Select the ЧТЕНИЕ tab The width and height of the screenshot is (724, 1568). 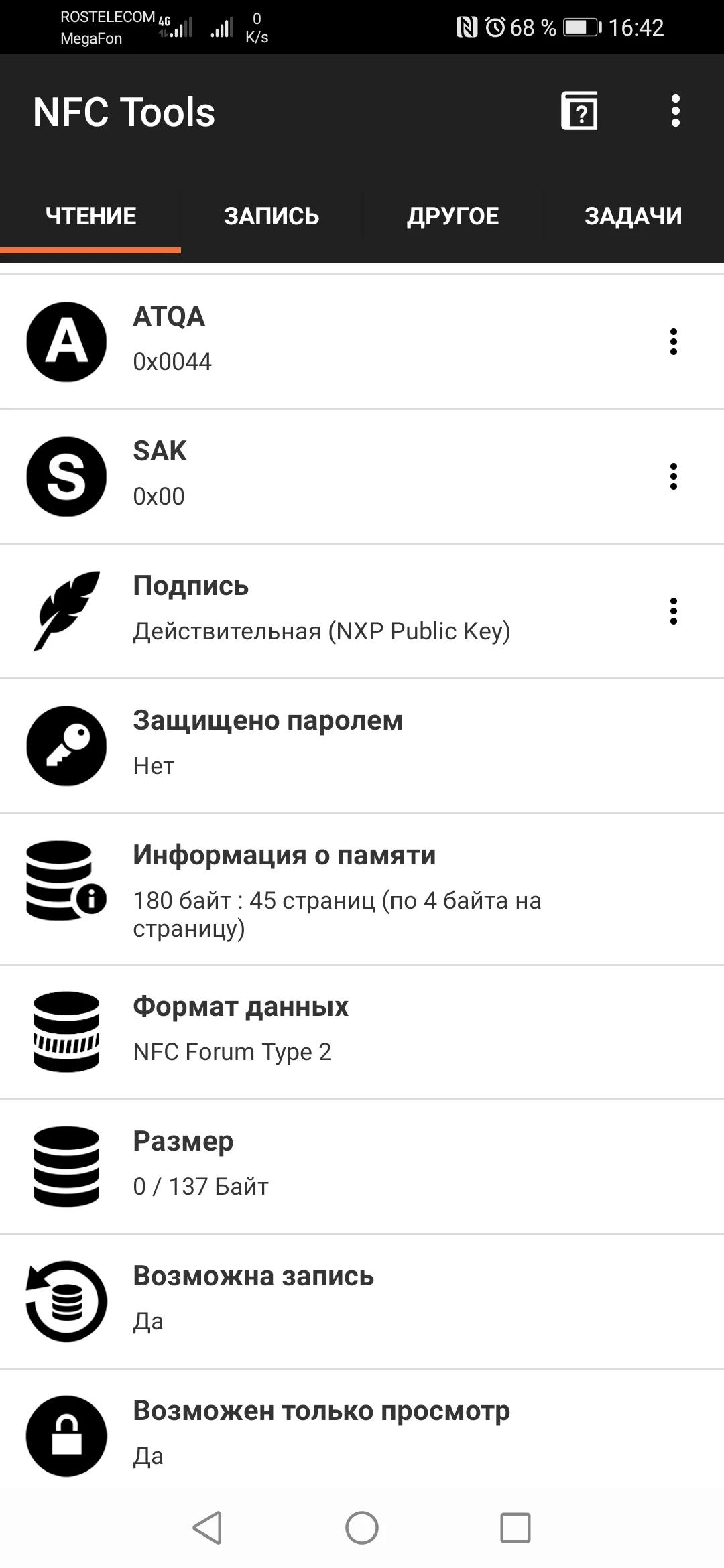90,216
